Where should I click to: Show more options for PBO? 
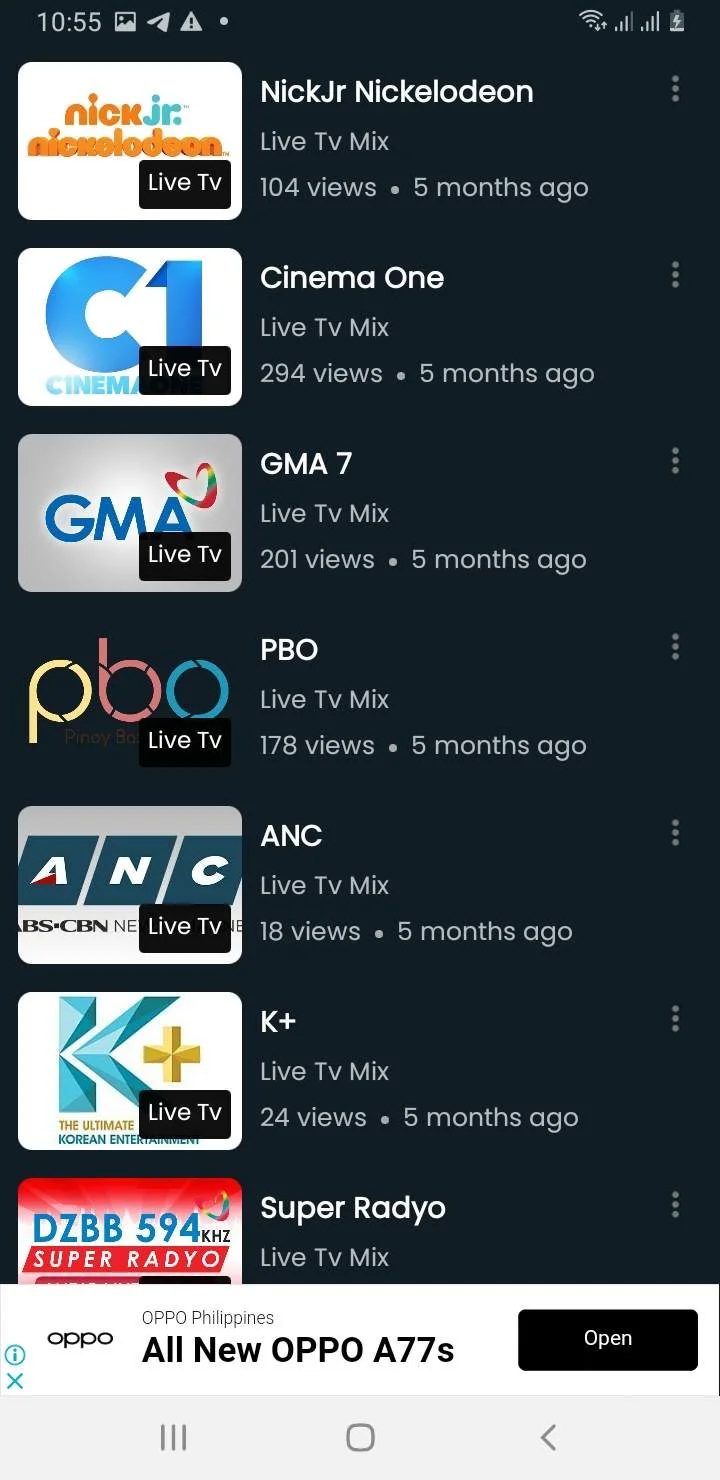(676, 647)
